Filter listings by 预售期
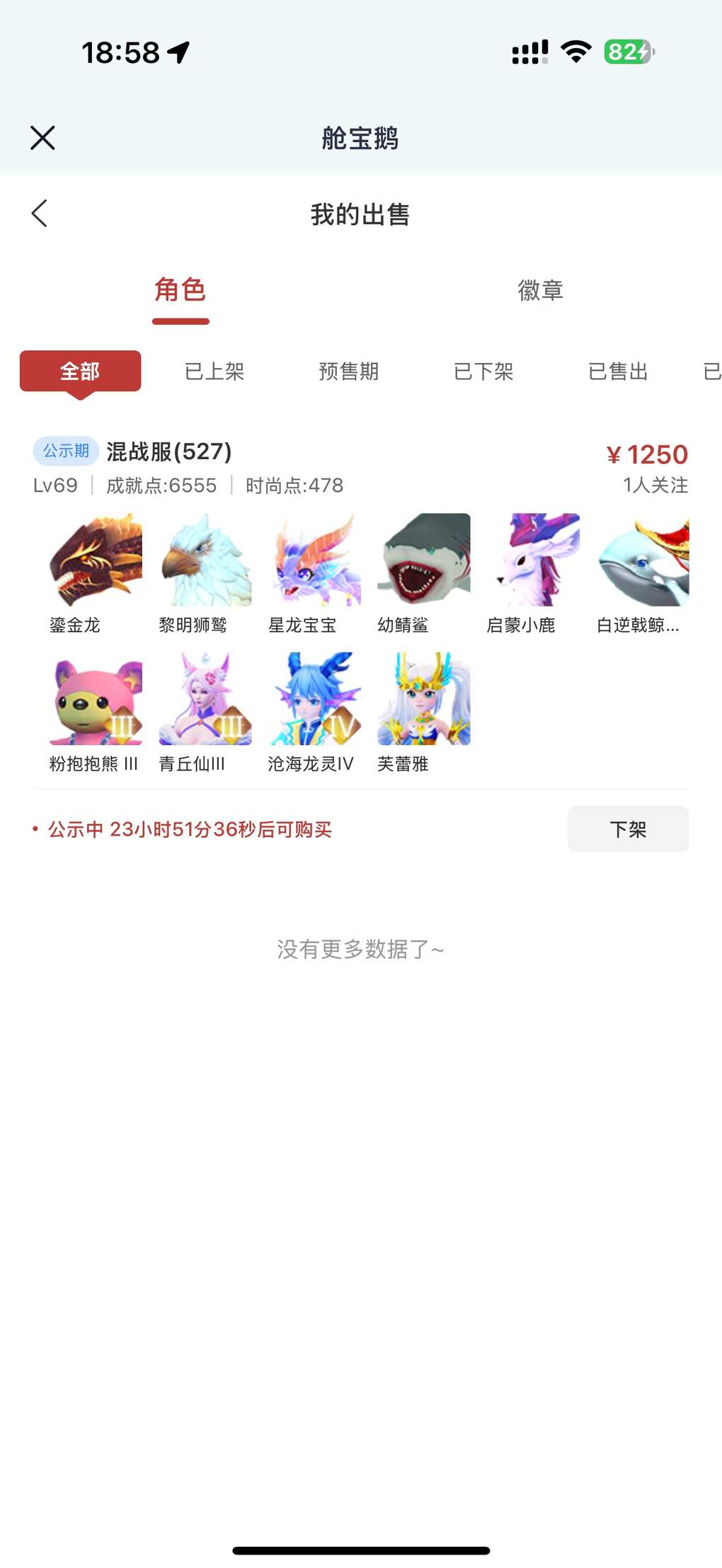Image resolution: width=722 pixels, height=1568 pixels. (349, 371)
